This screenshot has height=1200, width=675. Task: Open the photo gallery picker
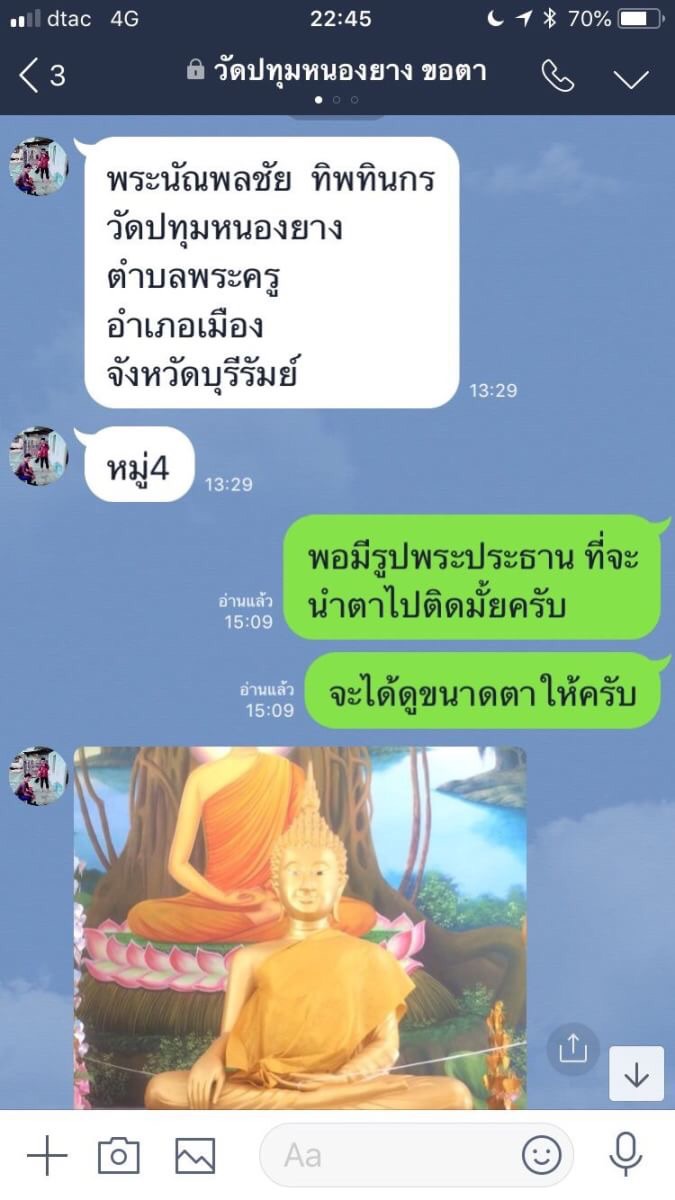195,1156
